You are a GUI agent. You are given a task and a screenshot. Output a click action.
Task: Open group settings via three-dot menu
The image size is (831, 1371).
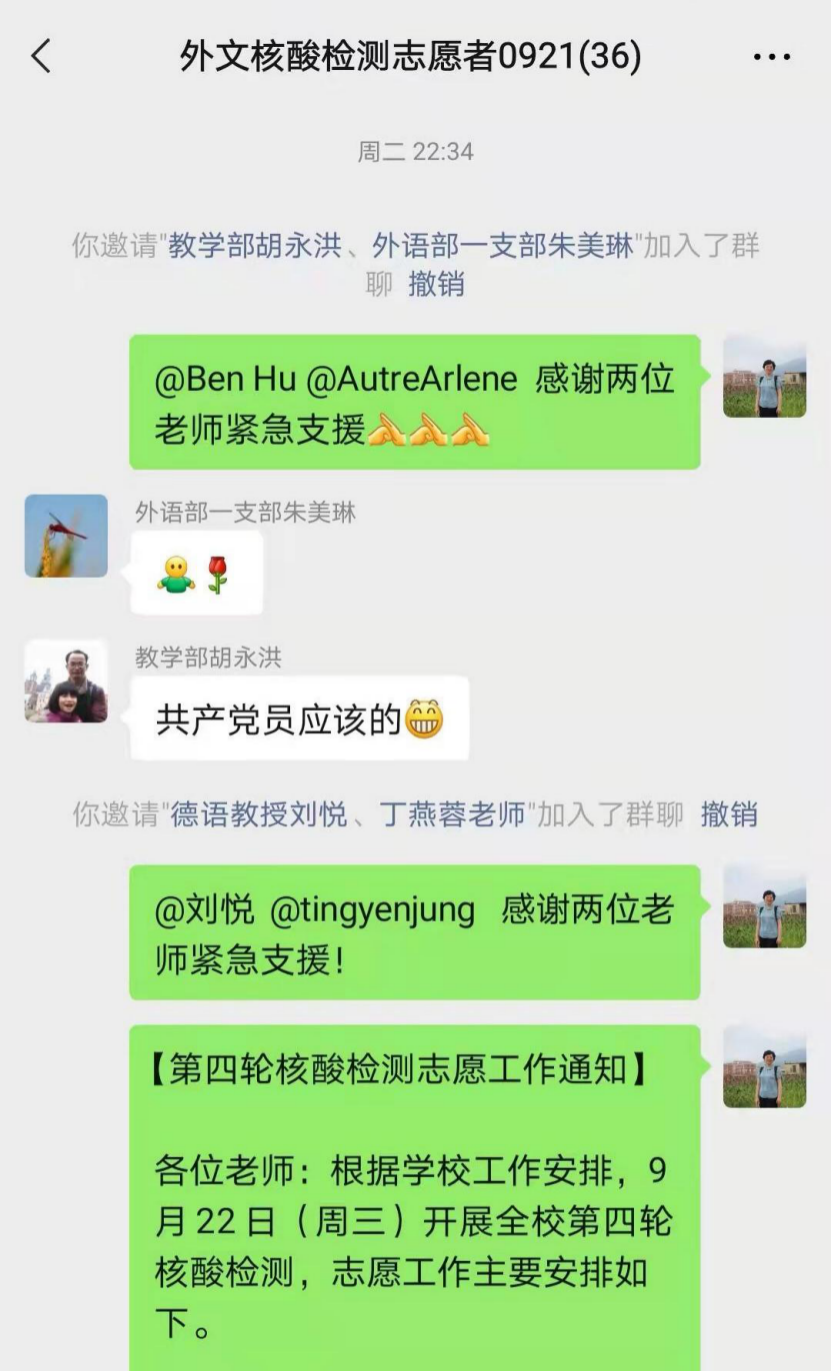pyautogui.click(x=771, y=57)
